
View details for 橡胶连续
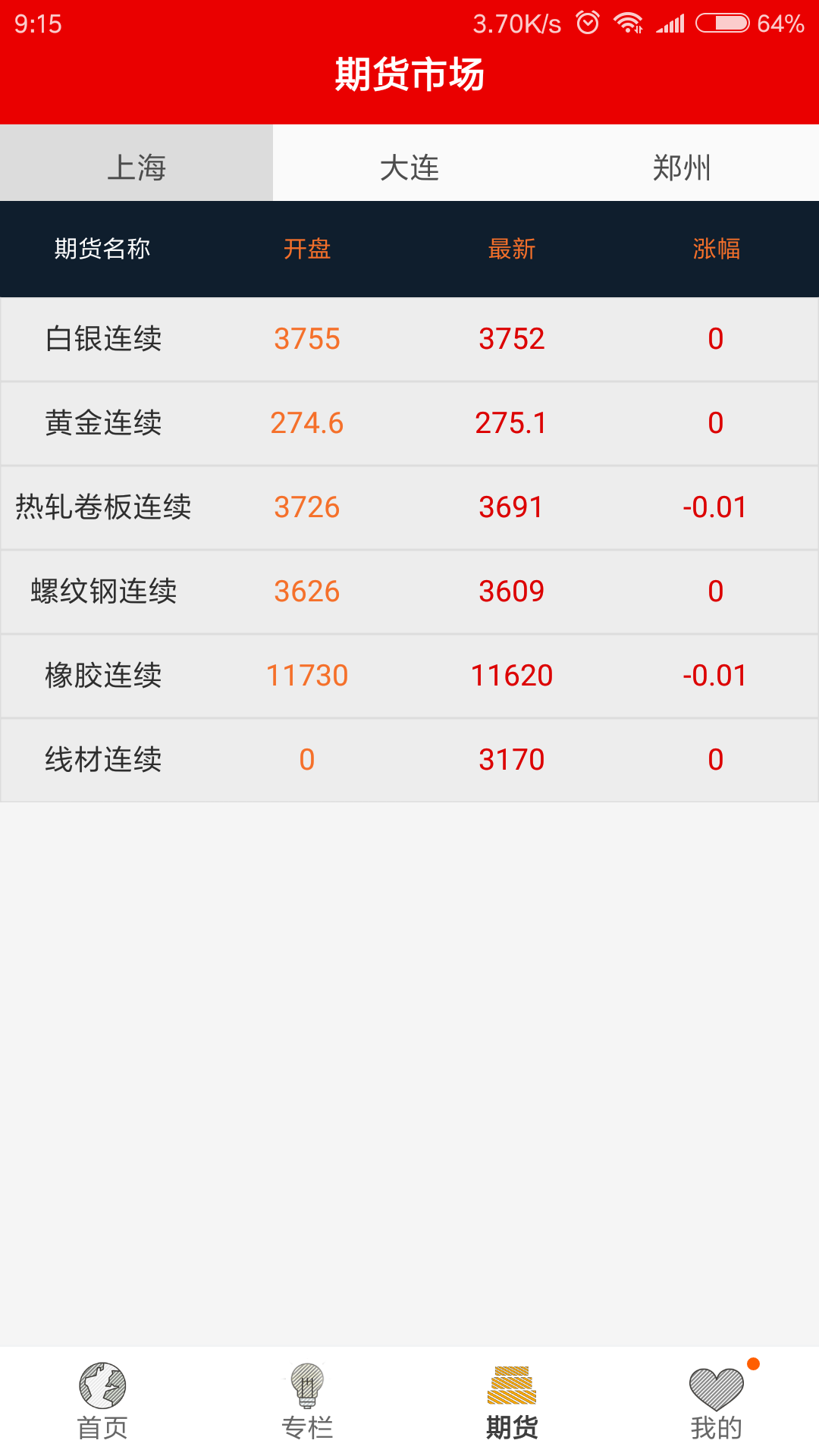[x=409, y=676]
